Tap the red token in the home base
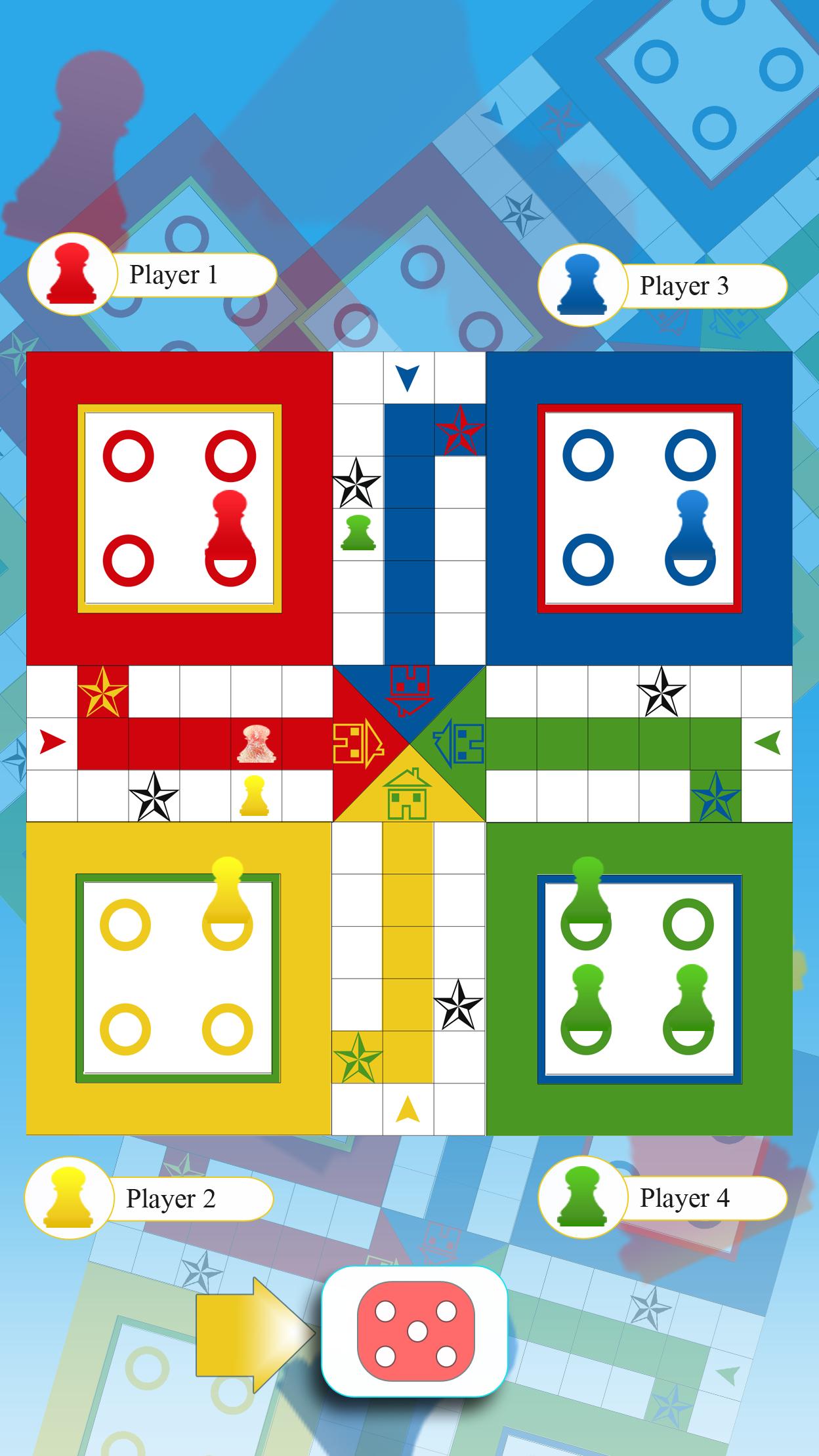The height and width of the screenshot is (1456, 819). 230,531
